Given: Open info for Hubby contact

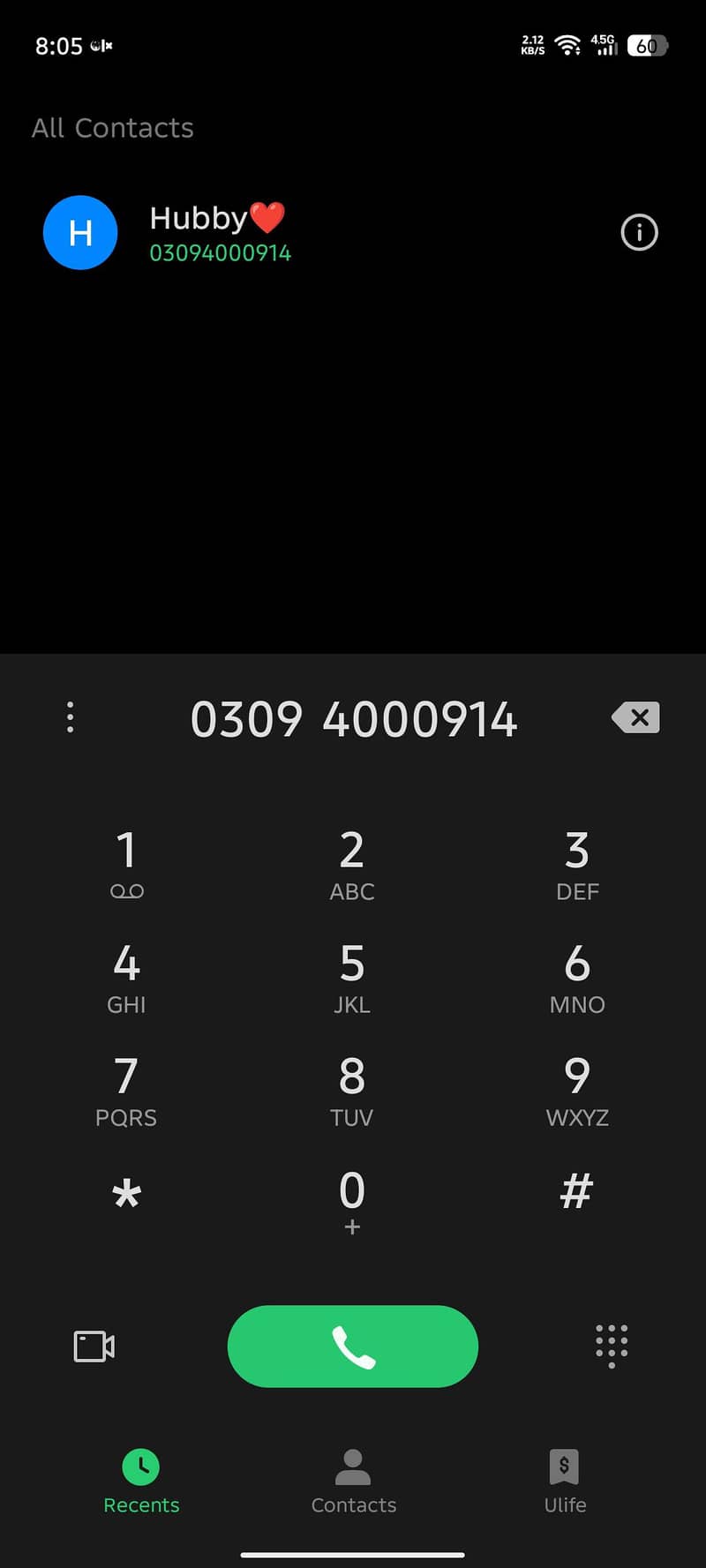Looking at the screenshot, I should tap(639, 233).
